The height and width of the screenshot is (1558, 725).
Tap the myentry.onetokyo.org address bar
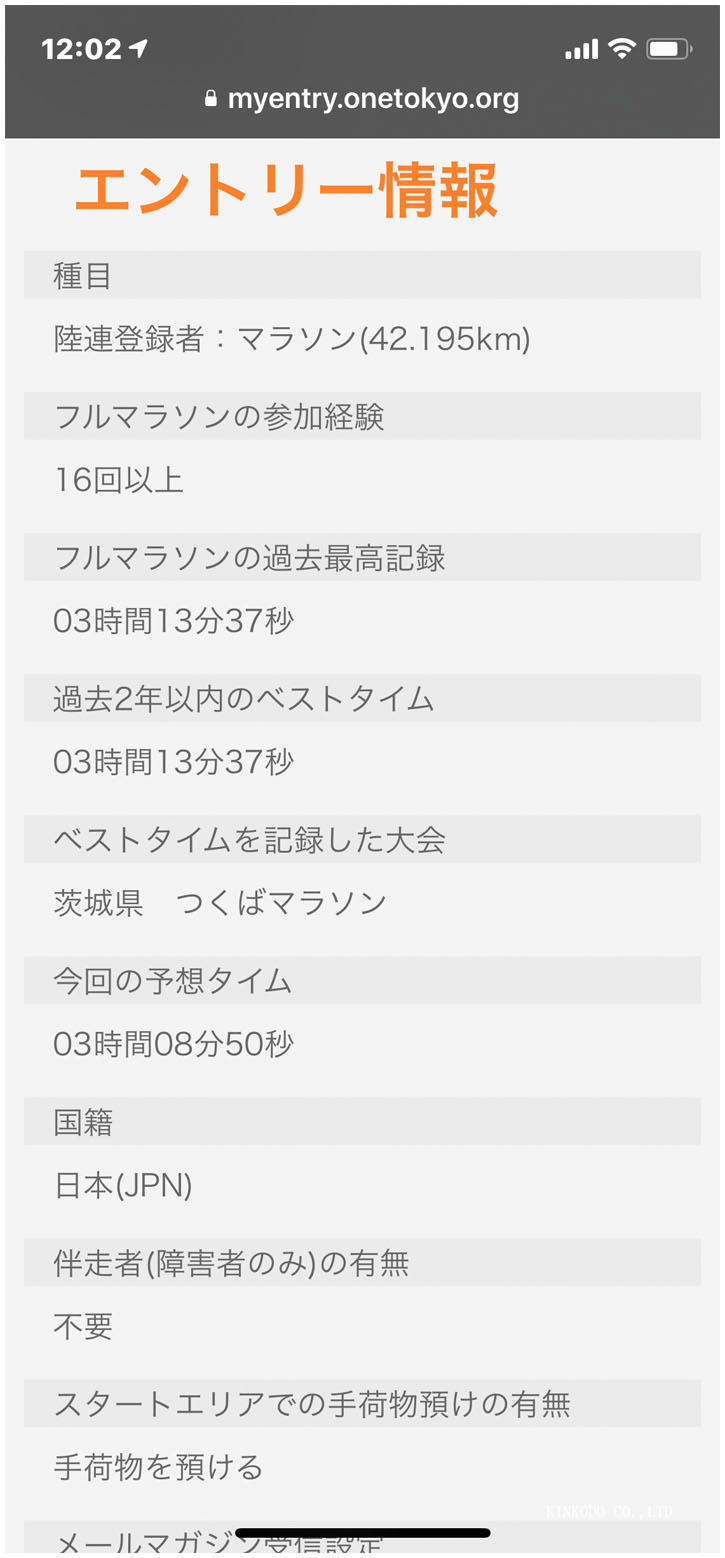362,99
